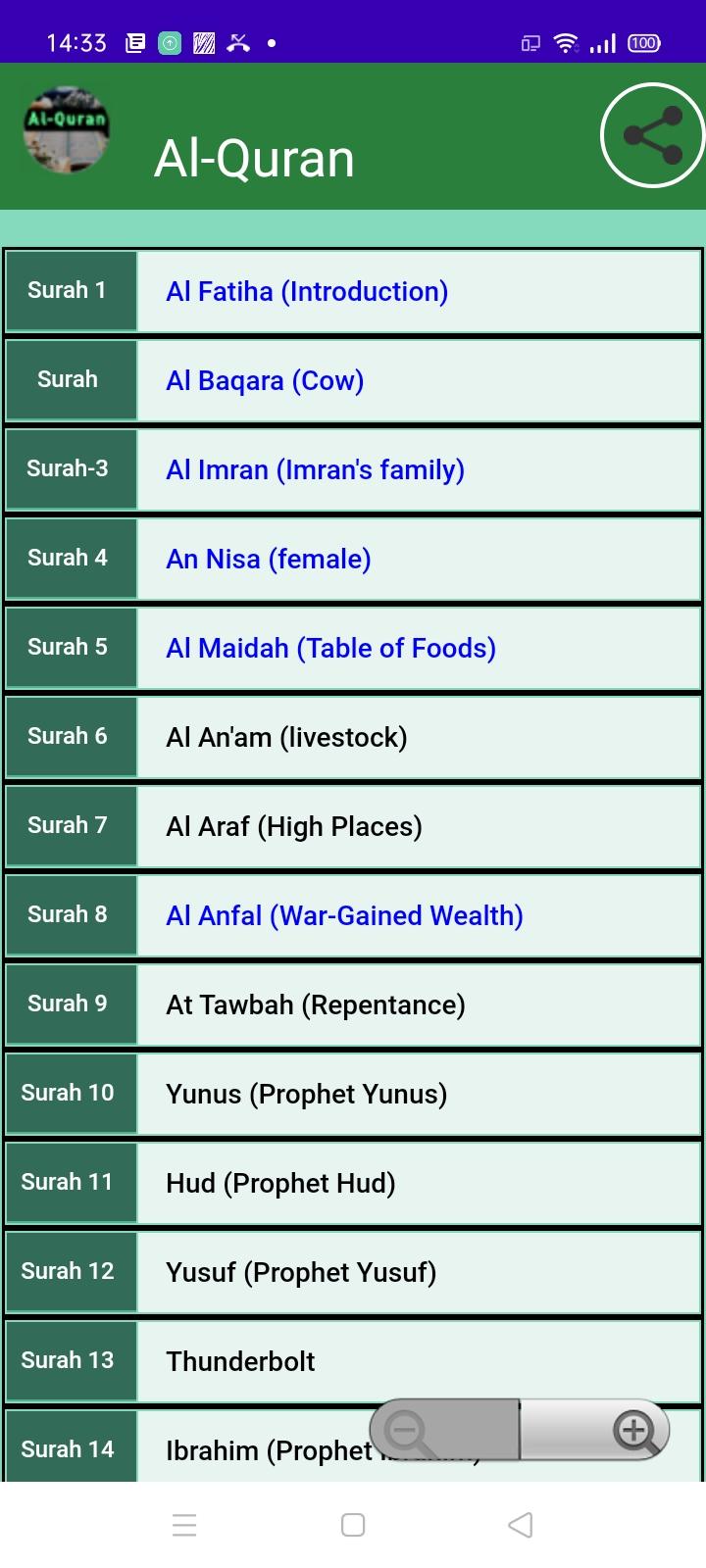Select Surah 6 Al An'am (livestock)
The width and height of the screenshot is (706, 1568).
pyautogui.click(x=353, y=737)
